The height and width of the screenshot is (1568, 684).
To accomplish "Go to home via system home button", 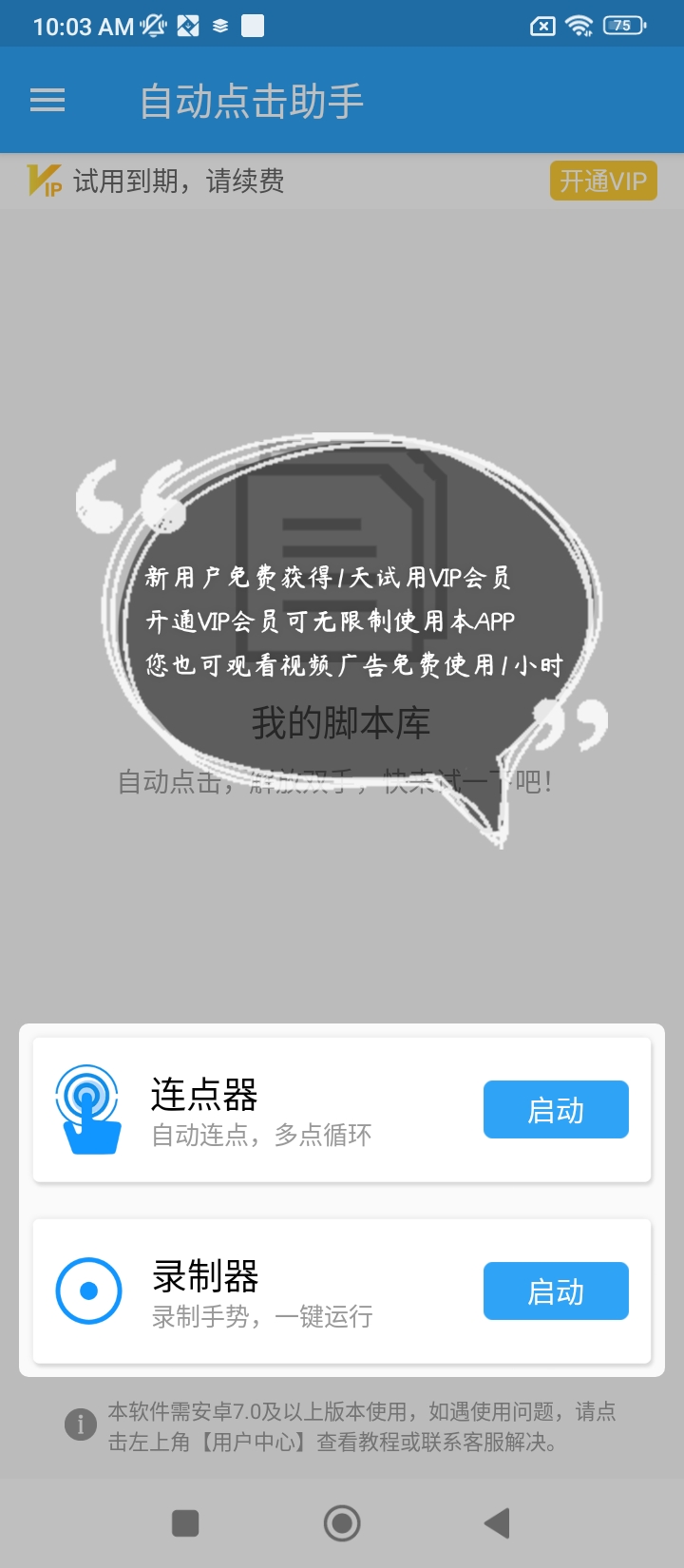I will point(342,1523).
